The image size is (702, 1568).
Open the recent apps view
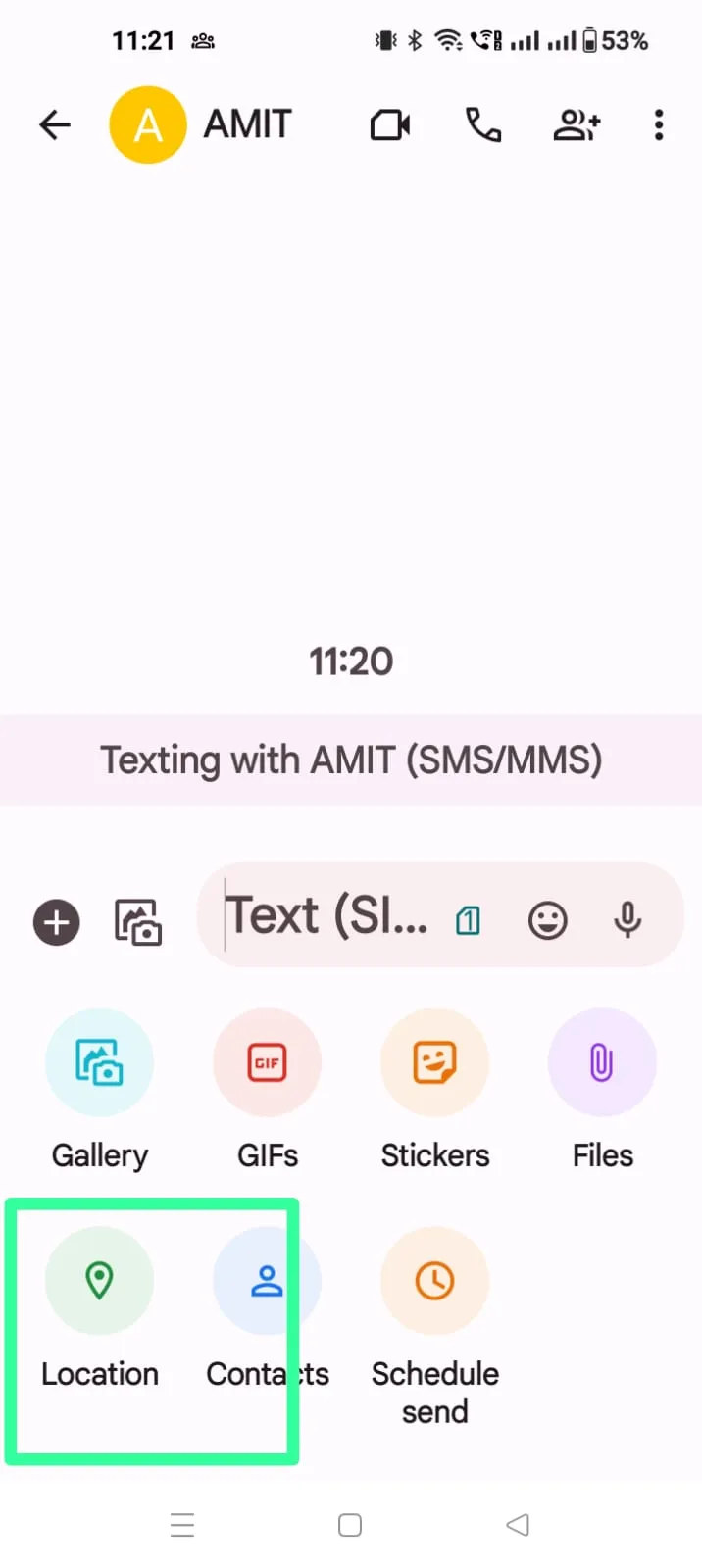point(182,1525)
